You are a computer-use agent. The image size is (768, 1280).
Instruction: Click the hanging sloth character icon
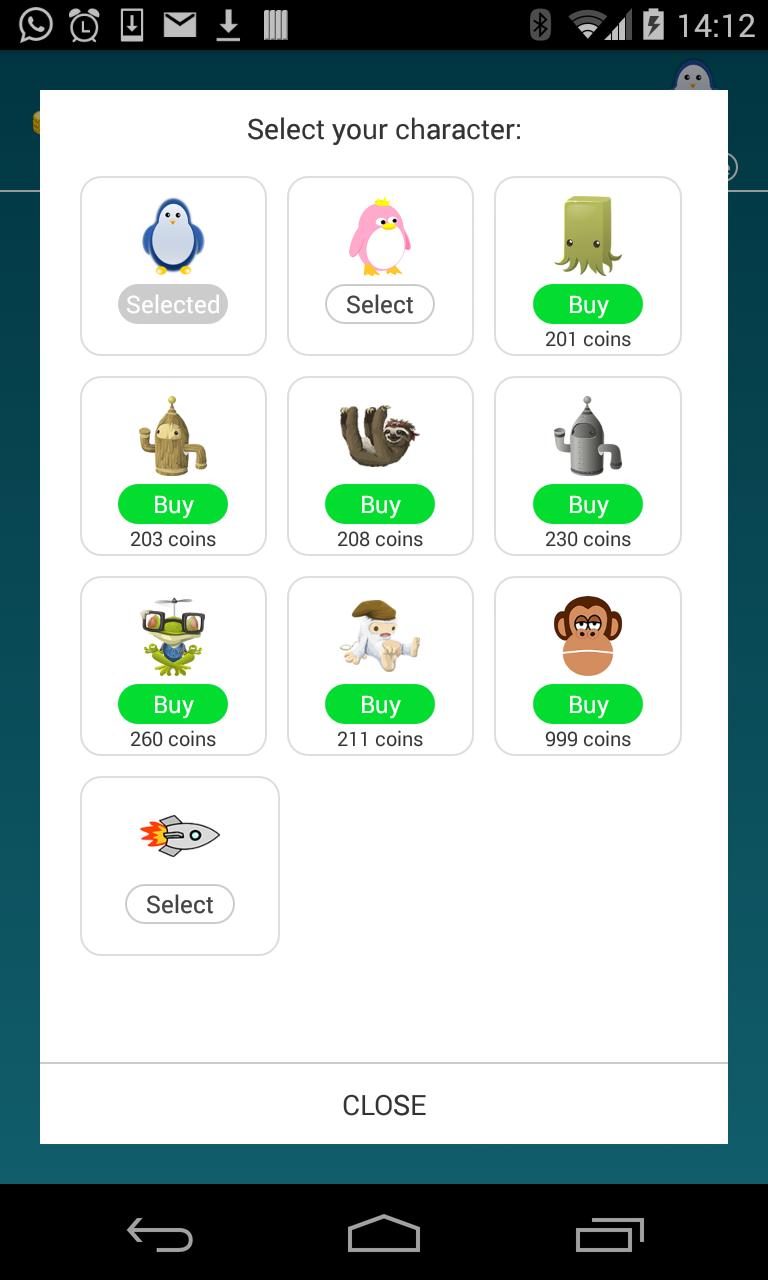click(x=380, y=434)
